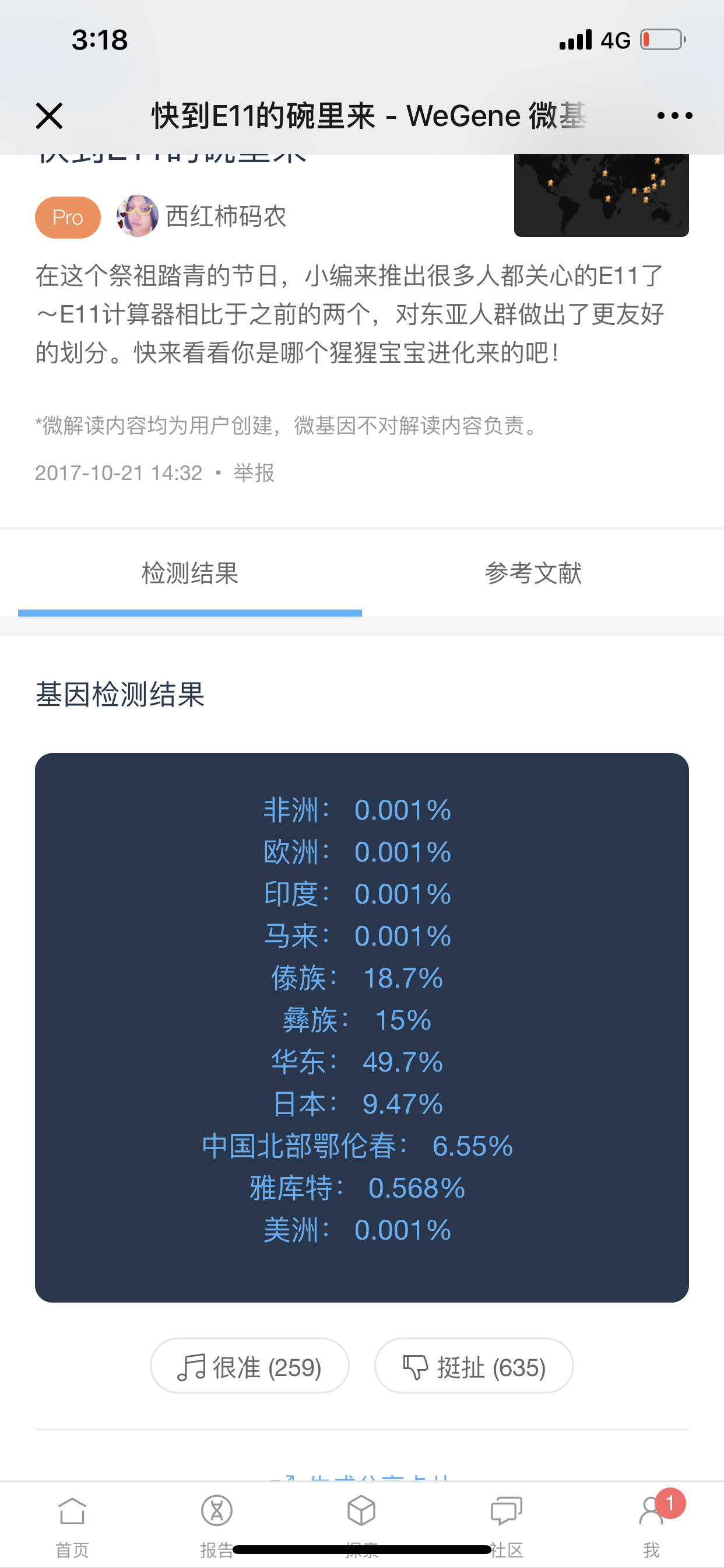Open author 西红柿码农's profile
Image resolution: width=724 pixels, height=1568 pixels.
226,216
